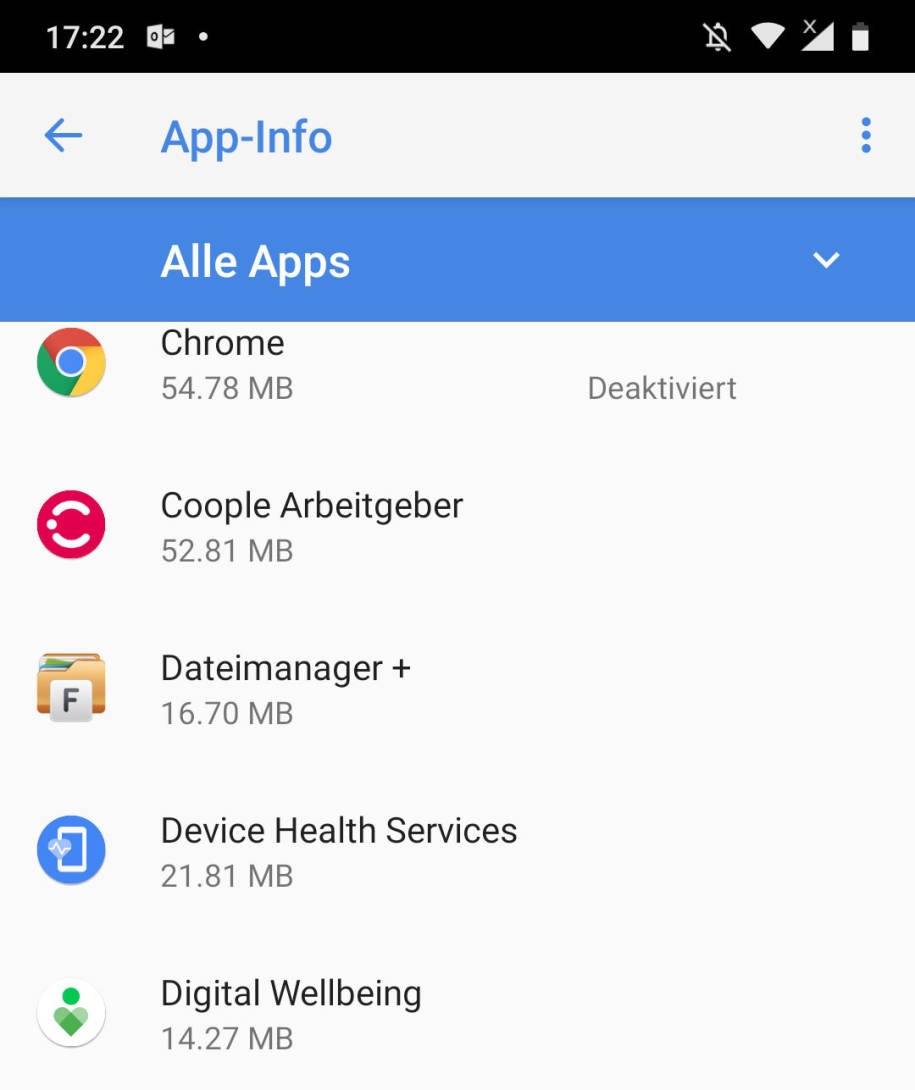Tap the Coople Arbeitgeber app icon
The height and width of the screenshot is (1090, 915).
pos(71,524)
